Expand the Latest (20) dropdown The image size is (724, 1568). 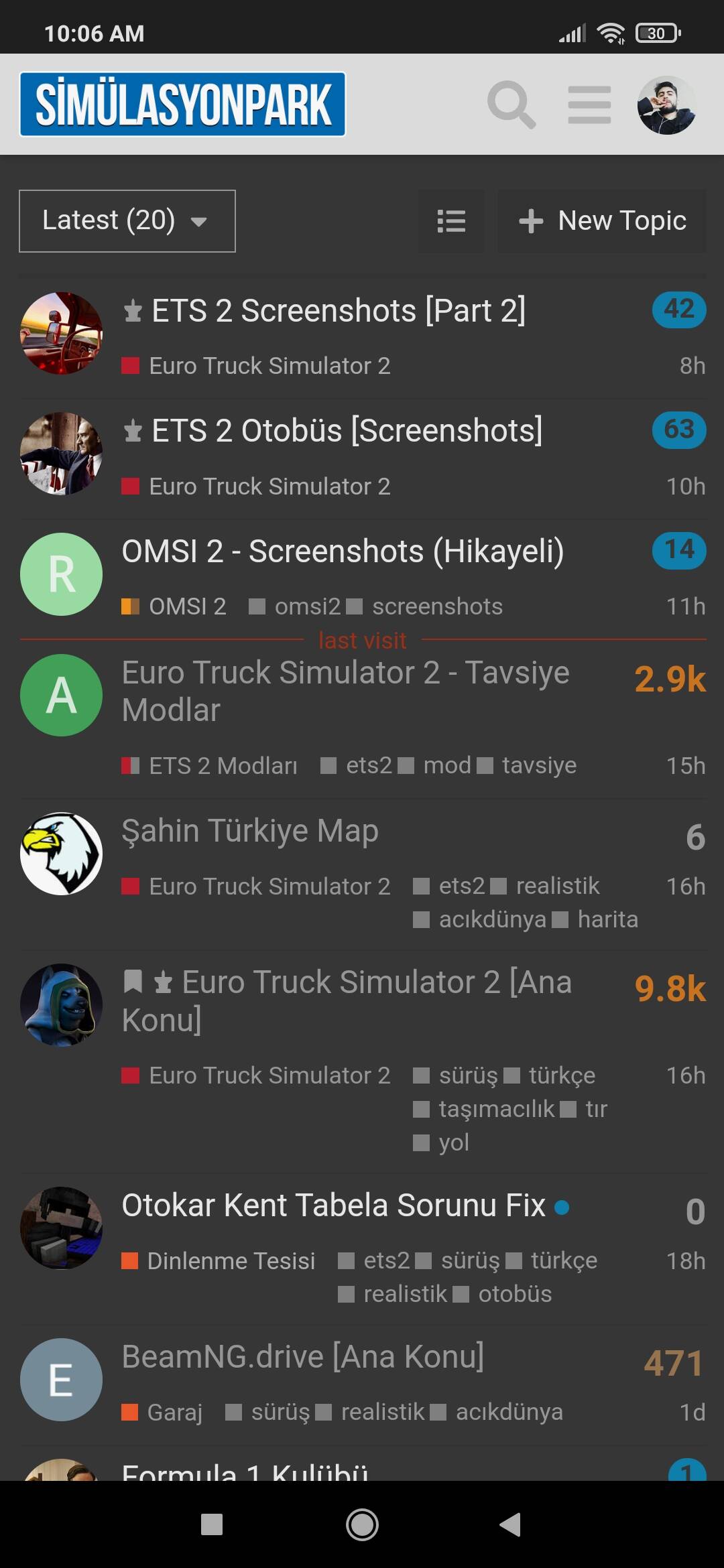point(127,221)
